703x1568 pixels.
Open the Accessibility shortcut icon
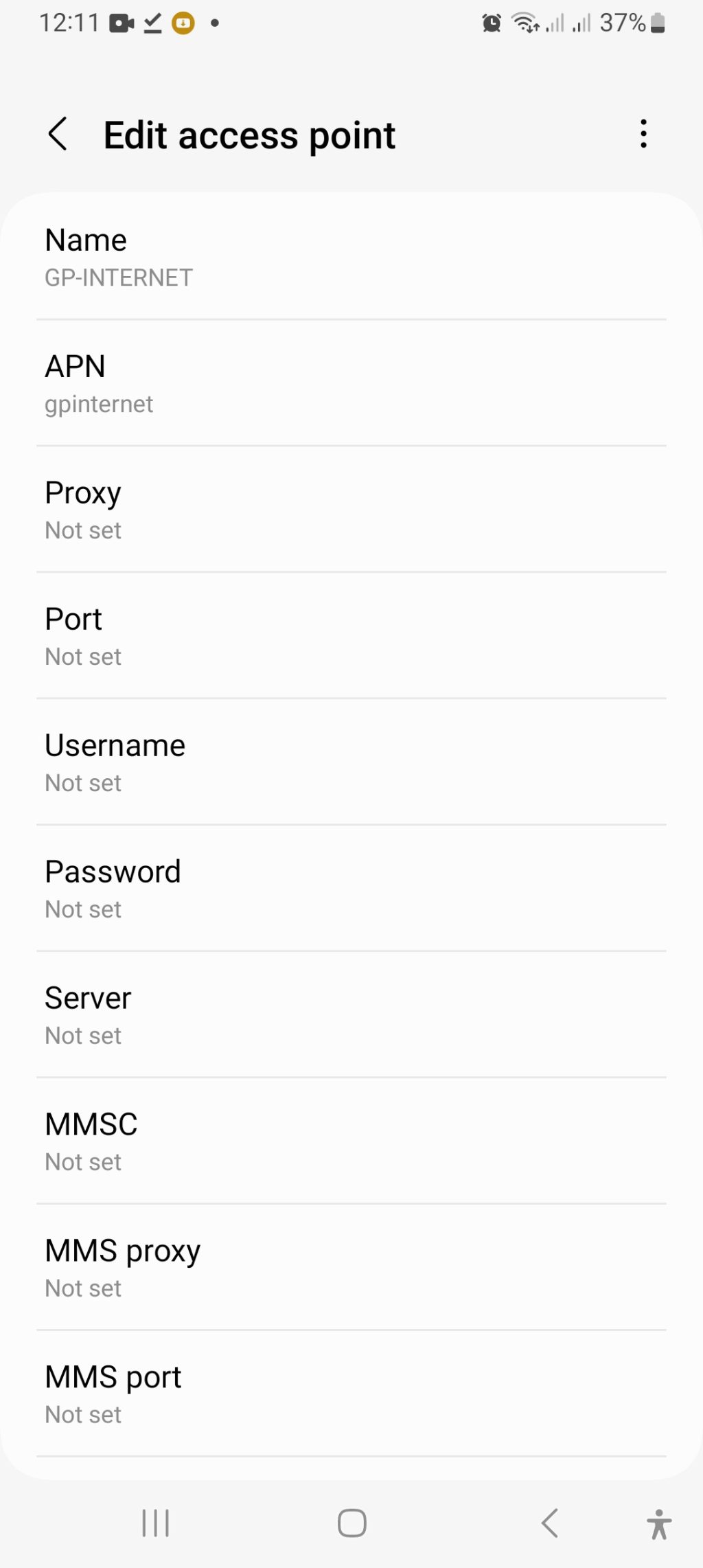click(658, 1523)
